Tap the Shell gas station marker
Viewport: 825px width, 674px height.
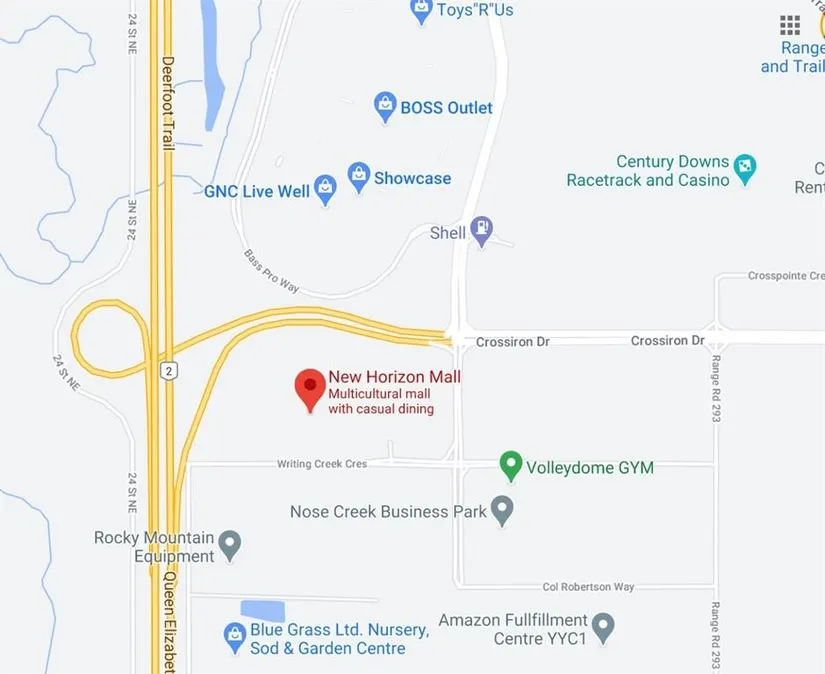point(482,230)
